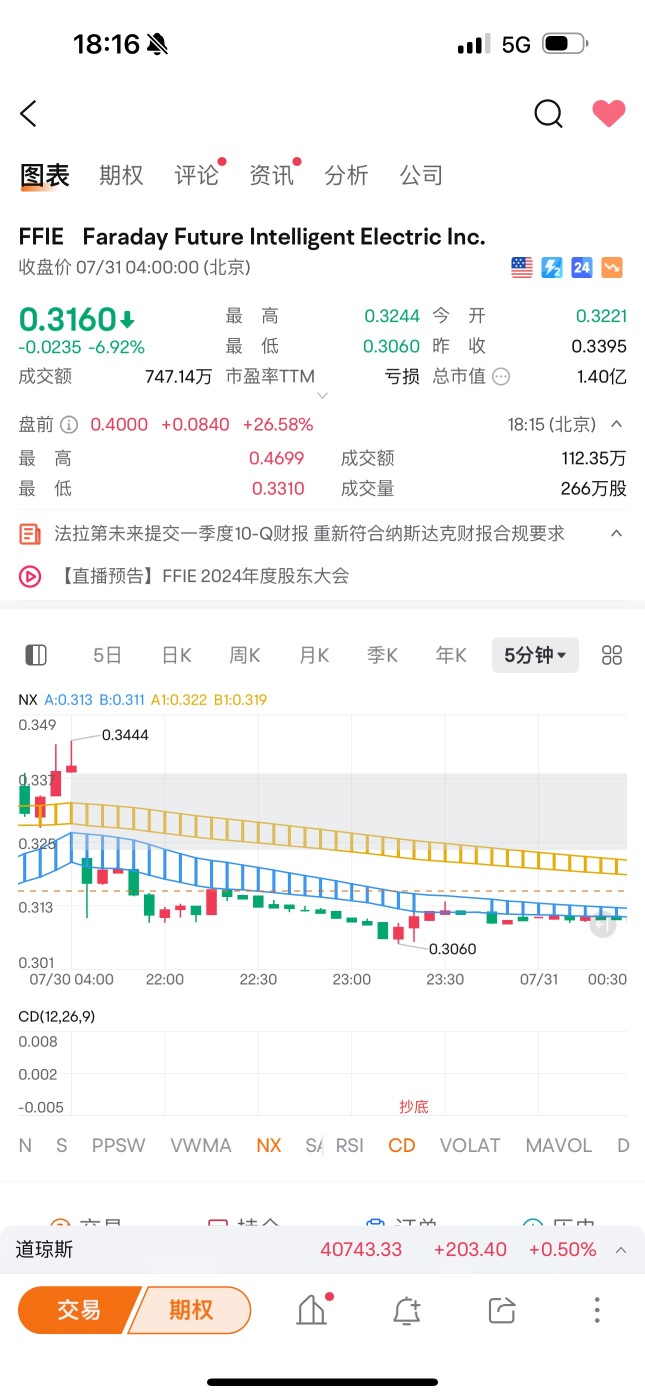Open the chart grid settings icon

(x=612, y=655)
